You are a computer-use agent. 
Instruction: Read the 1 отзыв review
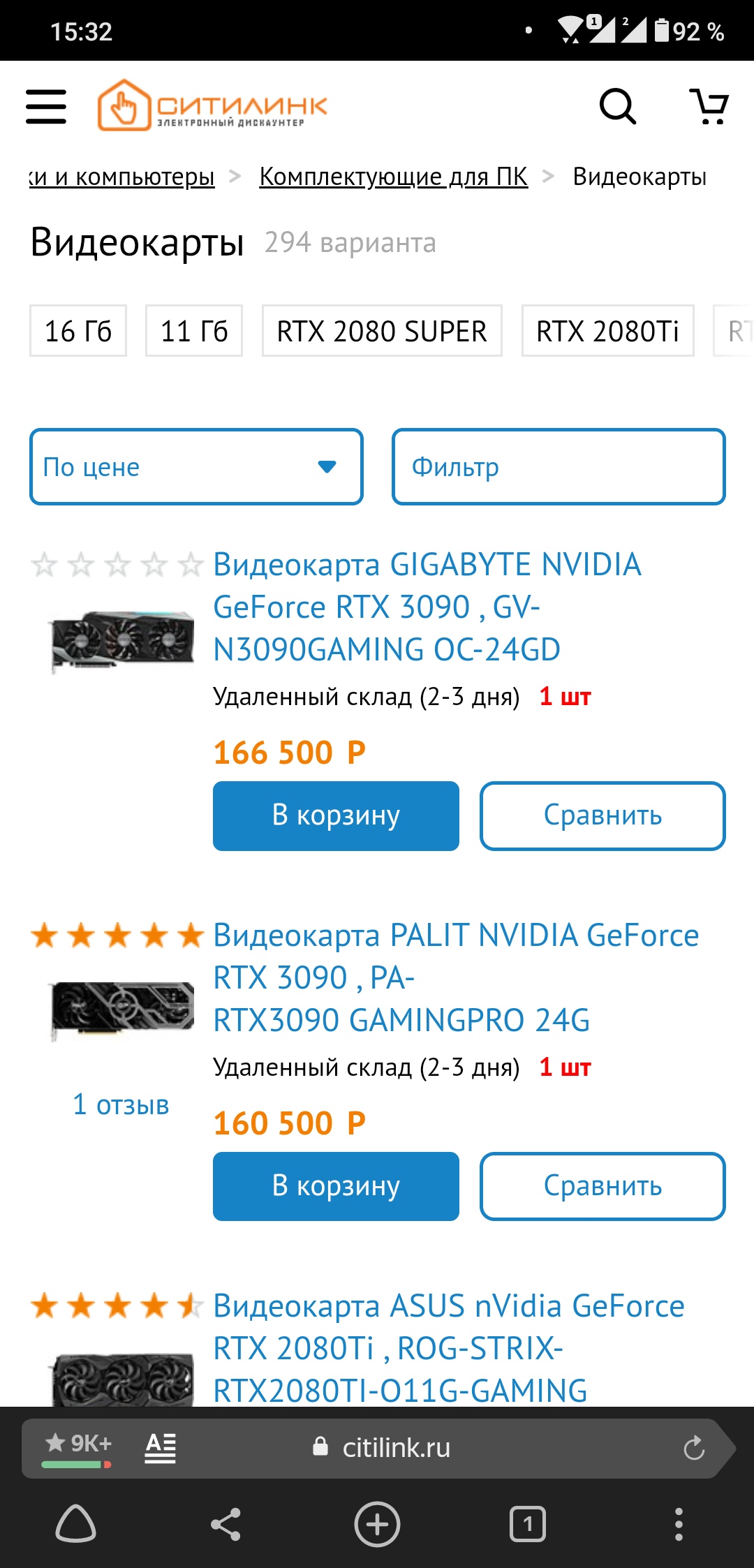pyautogui.click(x=121, y=1105)
